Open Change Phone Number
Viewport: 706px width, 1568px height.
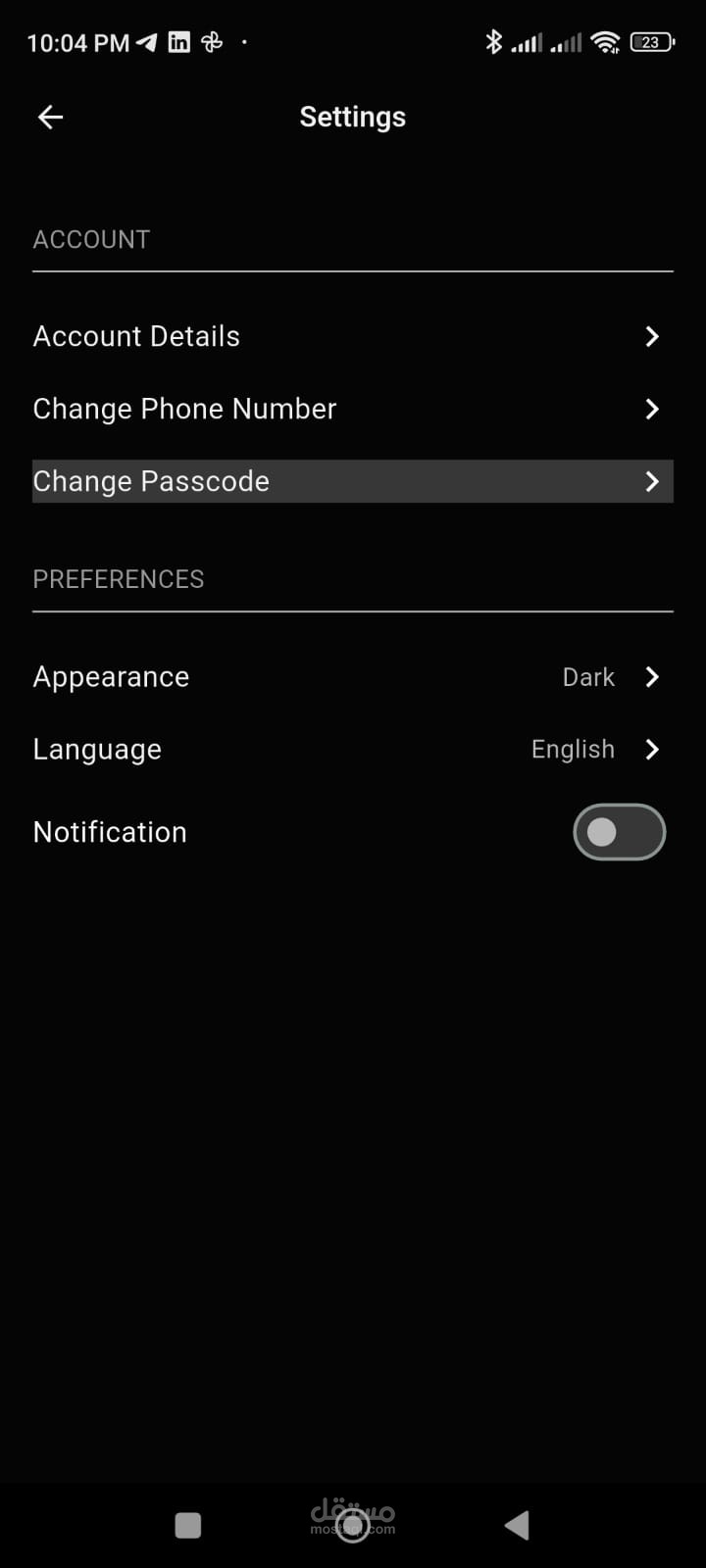point(353,409)
